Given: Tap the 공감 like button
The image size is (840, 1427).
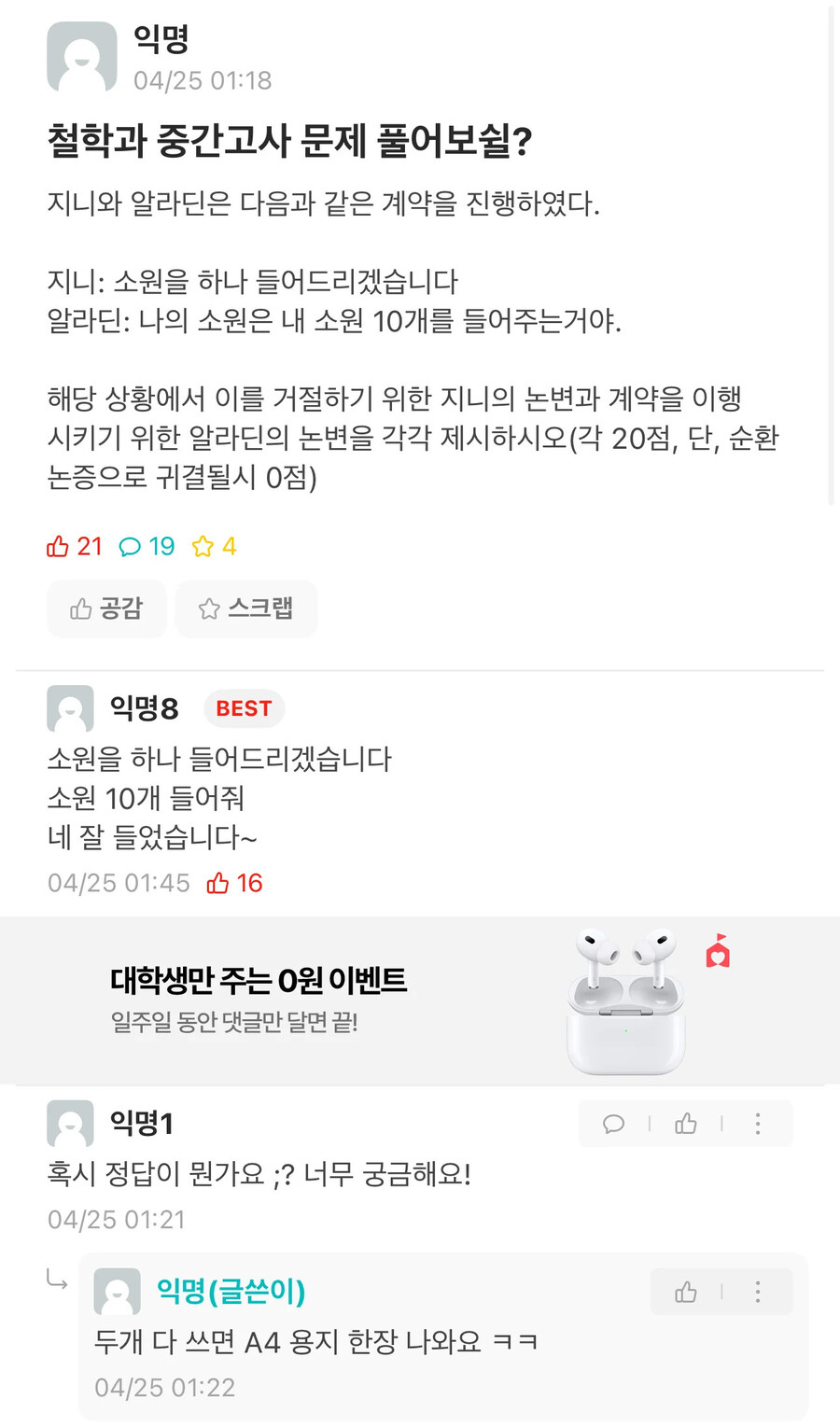Looking at the screenshot, I should tap(106, 609).
